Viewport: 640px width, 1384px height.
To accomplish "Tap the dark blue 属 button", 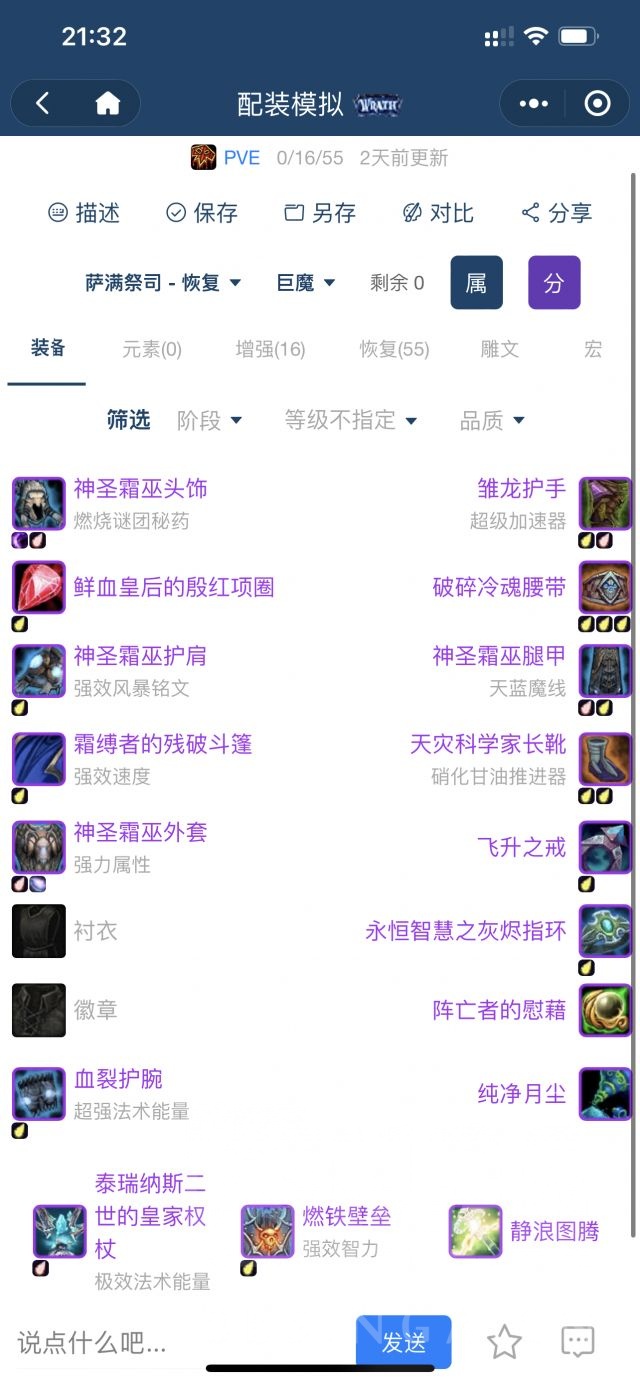I will [477, 283].
